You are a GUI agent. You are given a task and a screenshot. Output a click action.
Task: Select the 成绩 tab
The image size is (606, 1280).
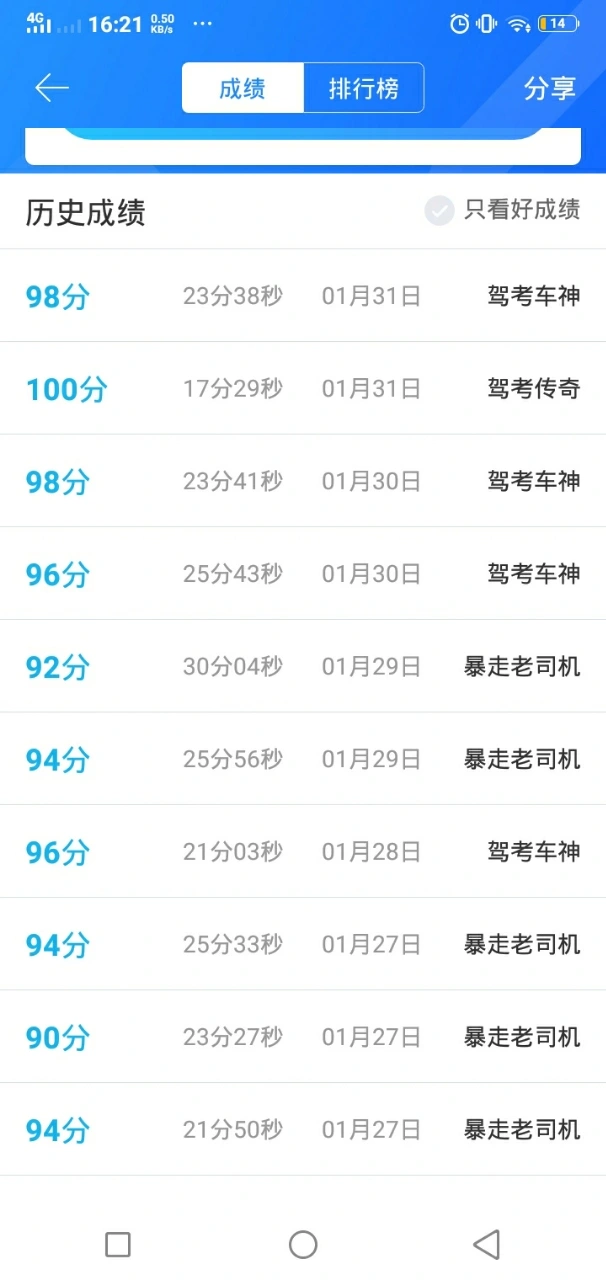[x=242, y=88]
